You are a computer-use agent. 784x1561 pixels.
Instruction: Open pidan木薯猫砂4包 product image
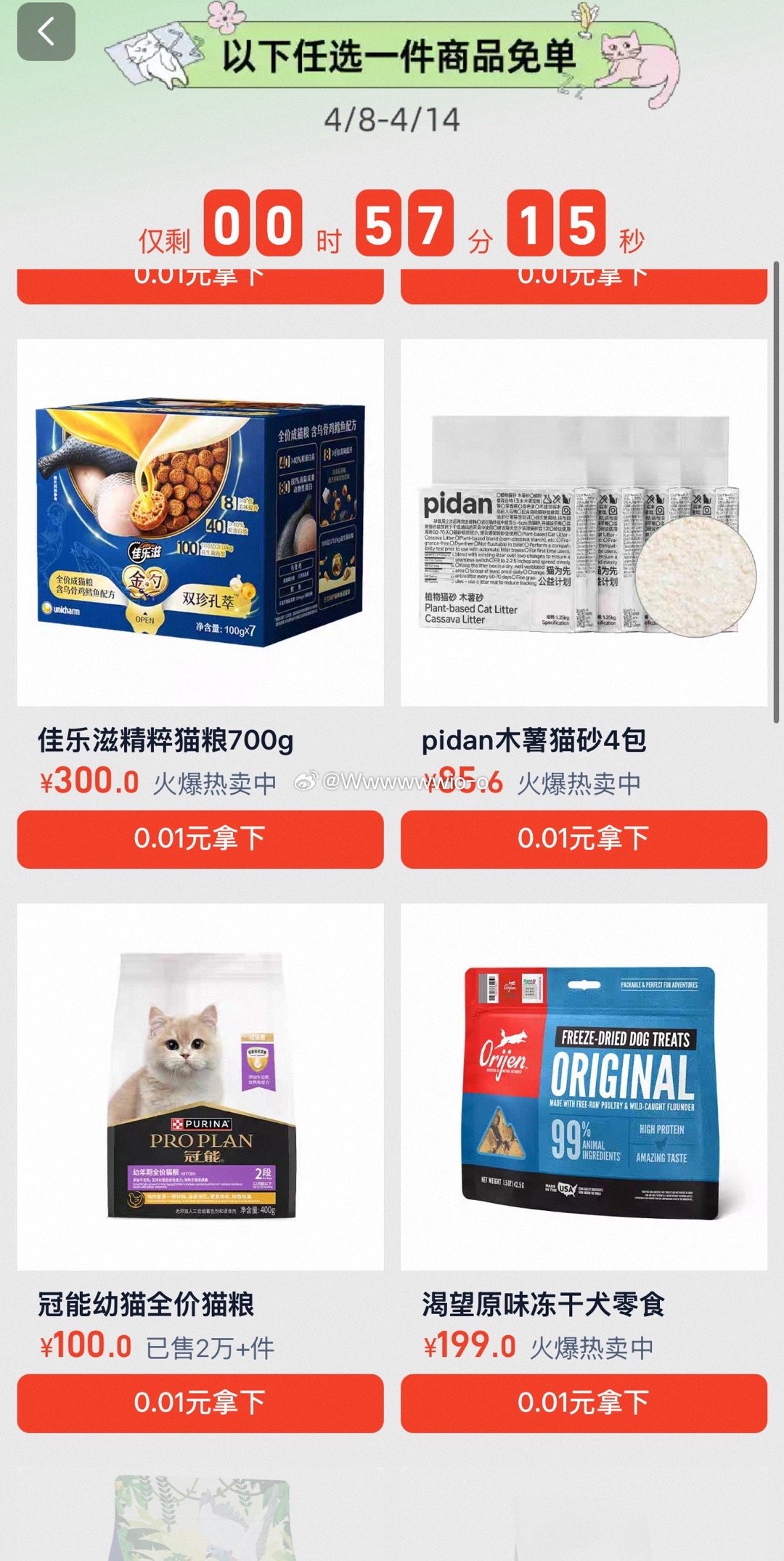point(584,522)
